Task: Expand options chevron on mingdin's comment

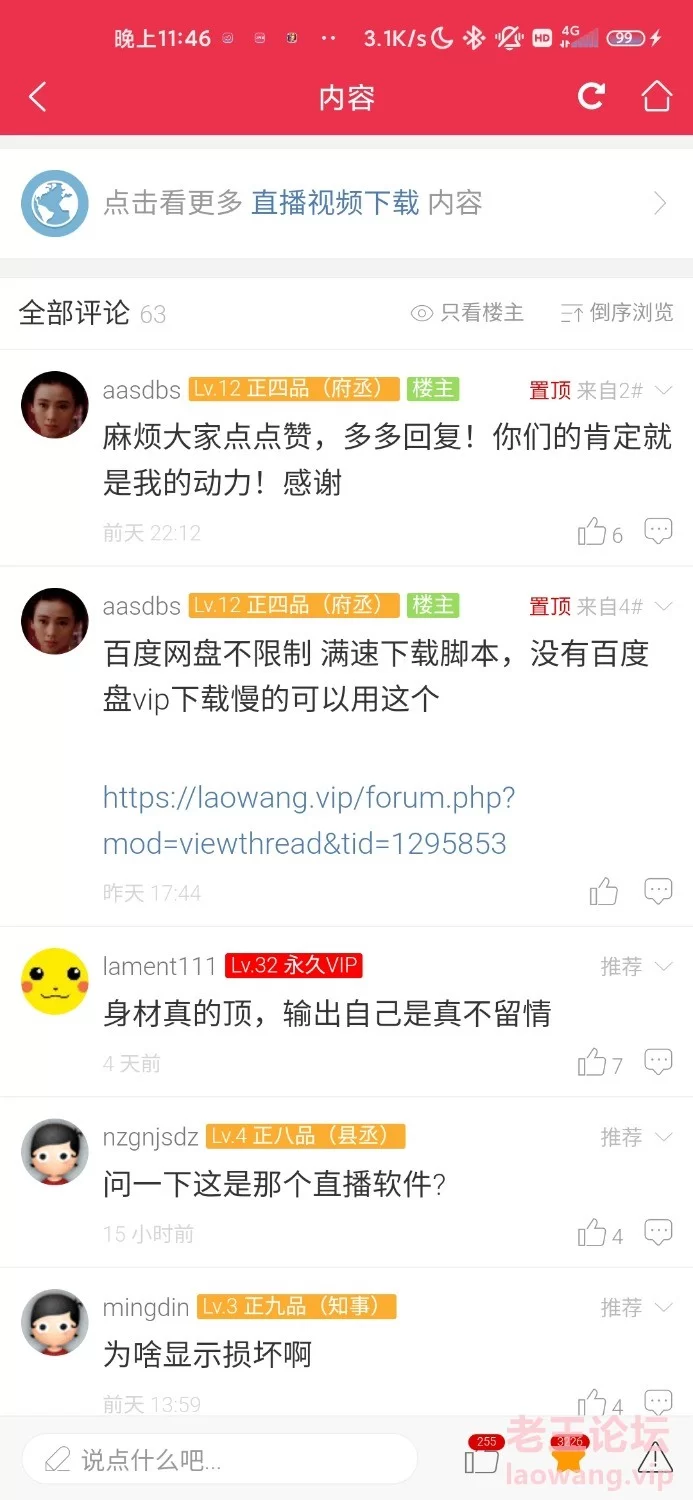Action: tap(664, 1308)
